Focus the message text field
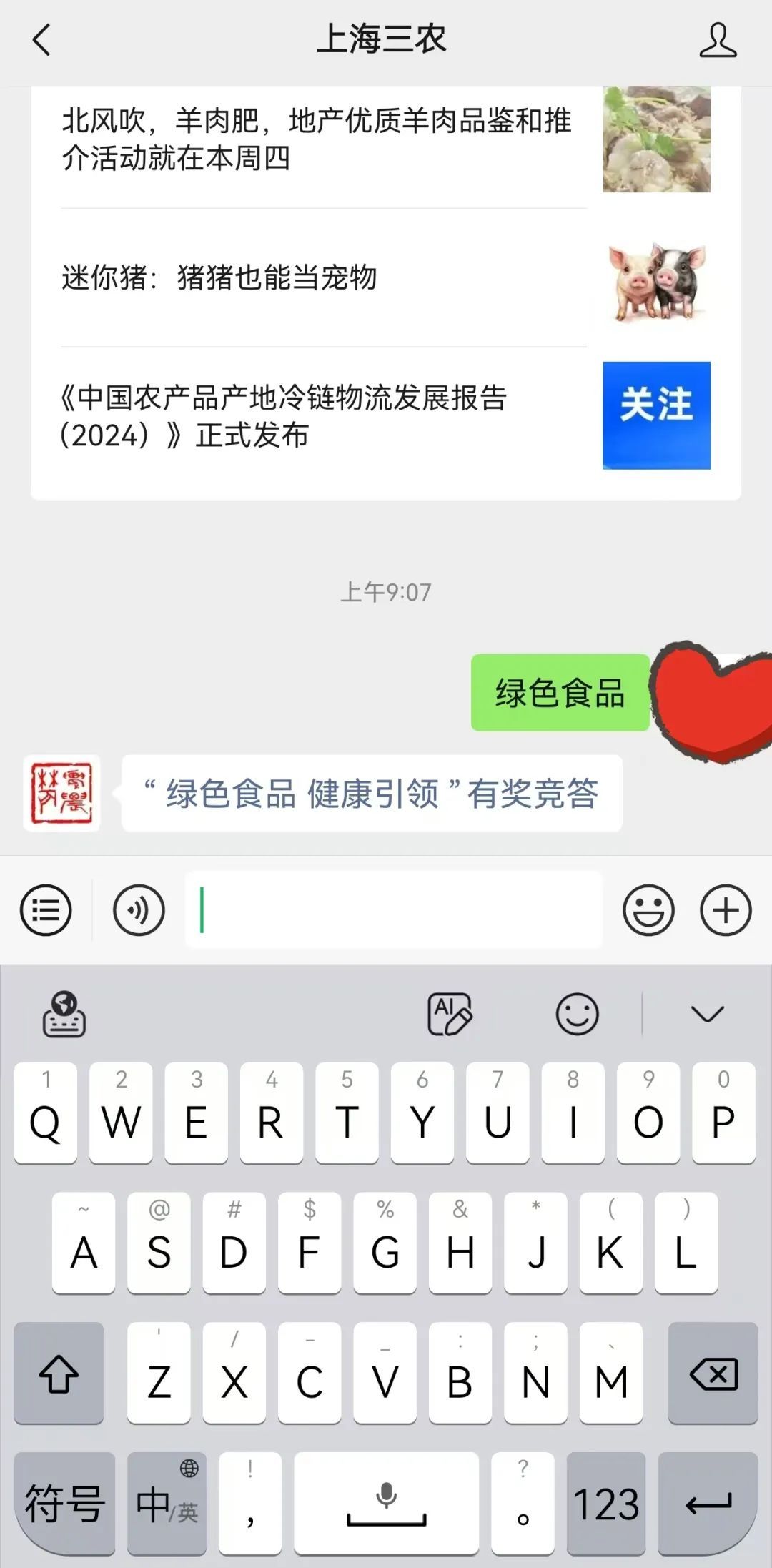The image size is (772, 1568). coord(393,910)
